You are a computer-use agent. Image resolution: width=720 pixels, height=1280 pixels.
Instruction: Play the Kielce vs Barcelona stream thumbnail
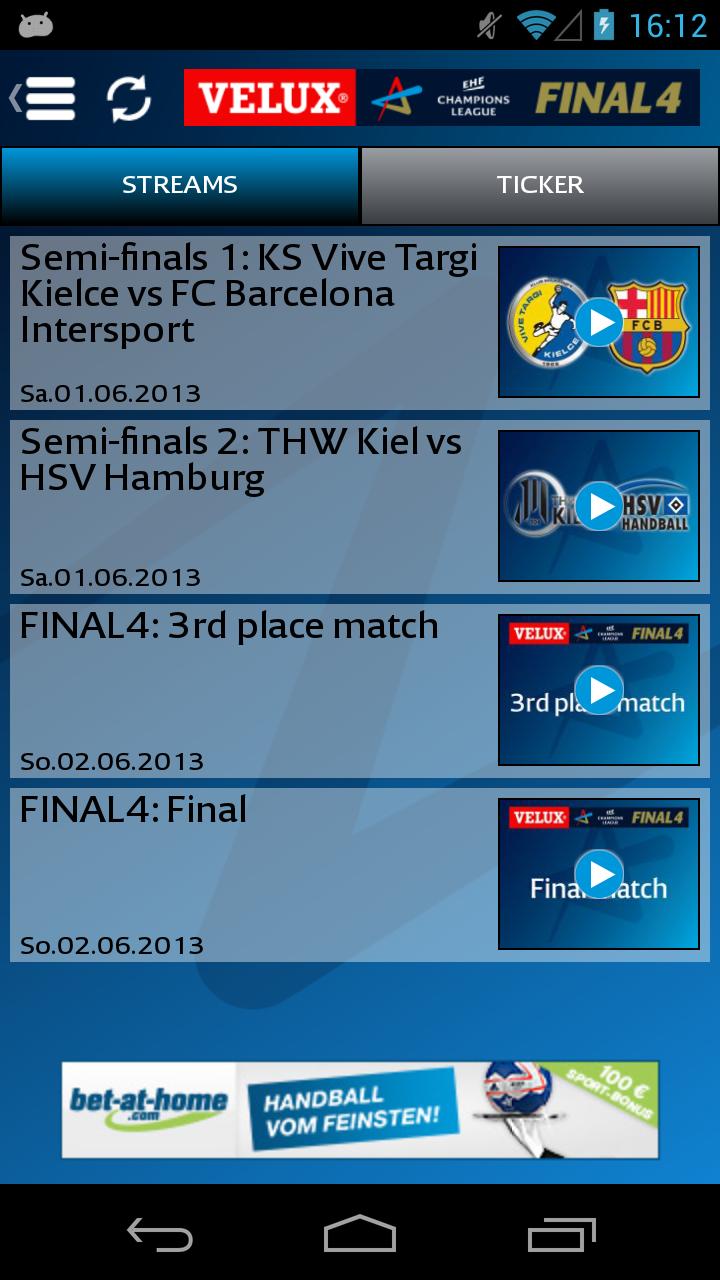click(x=599, y=322)
